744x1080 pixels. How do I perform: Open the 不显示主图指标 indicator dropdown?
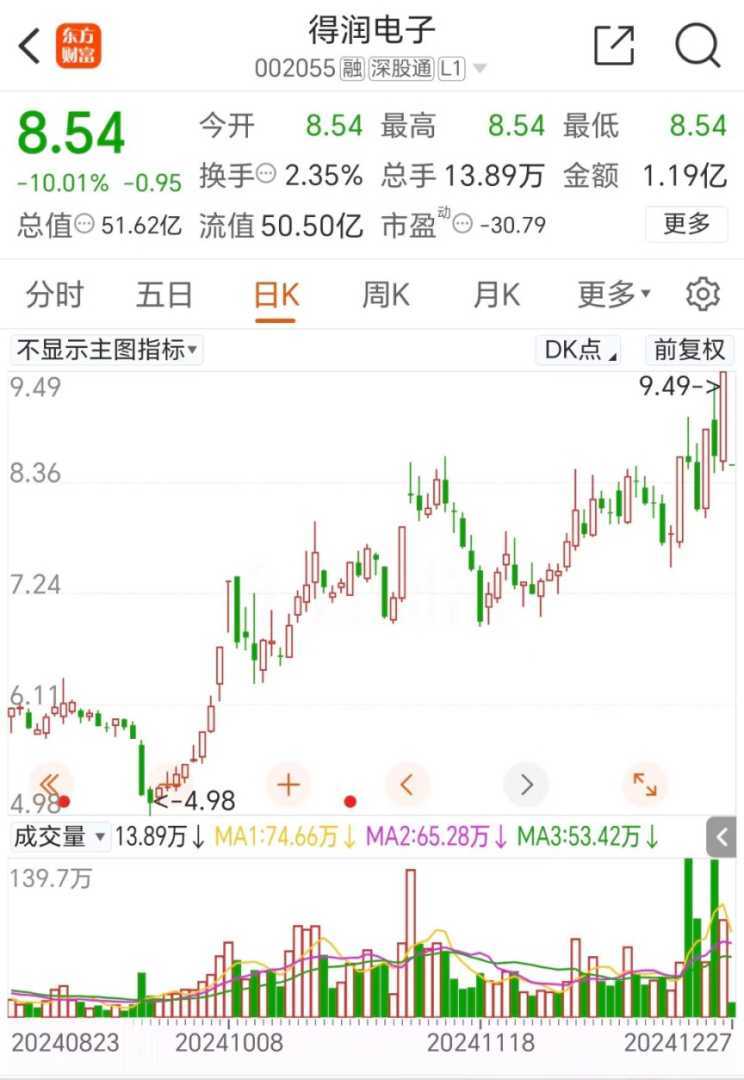point(107,350)
